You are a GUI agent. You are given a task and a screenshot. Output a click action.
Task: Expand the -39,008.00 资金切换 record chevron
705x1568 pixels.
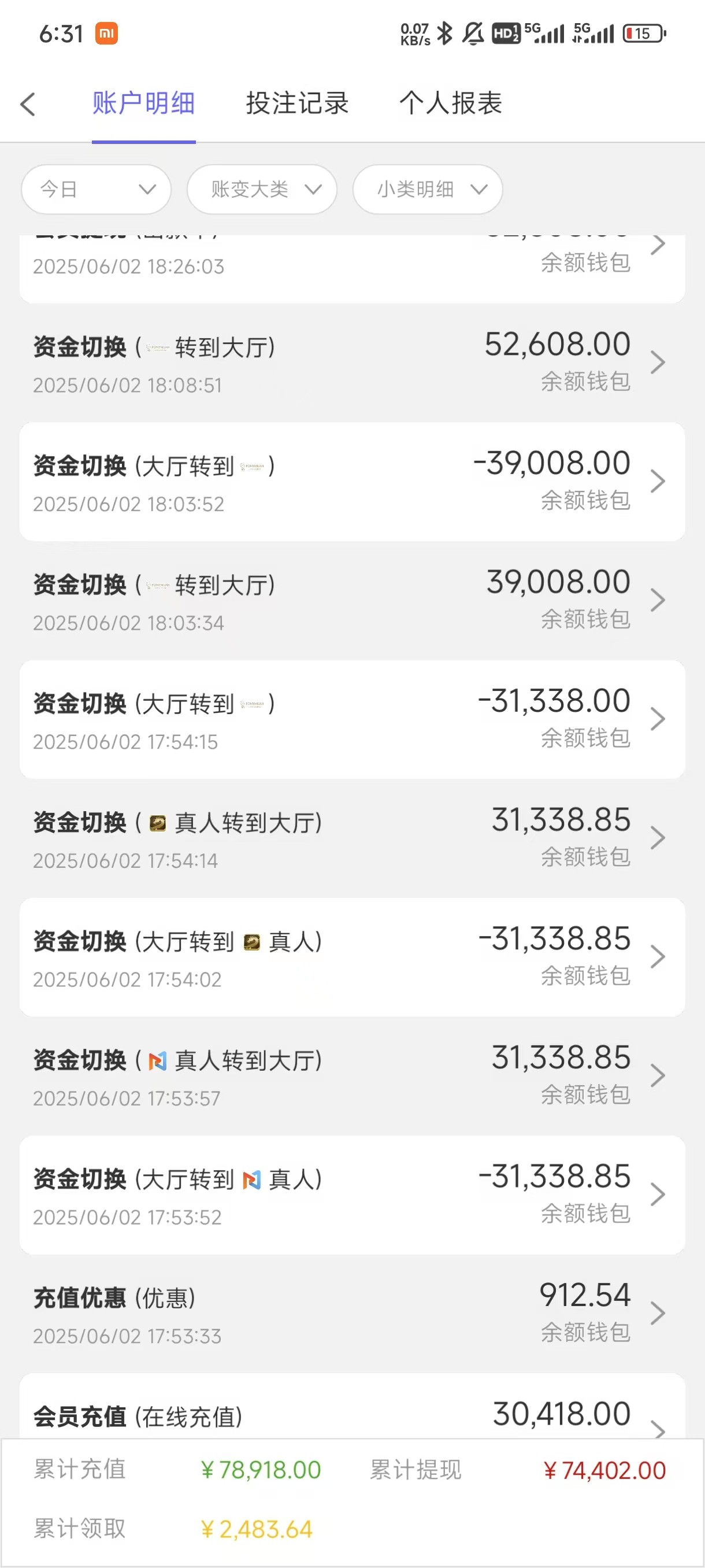(x=659, y=481)
